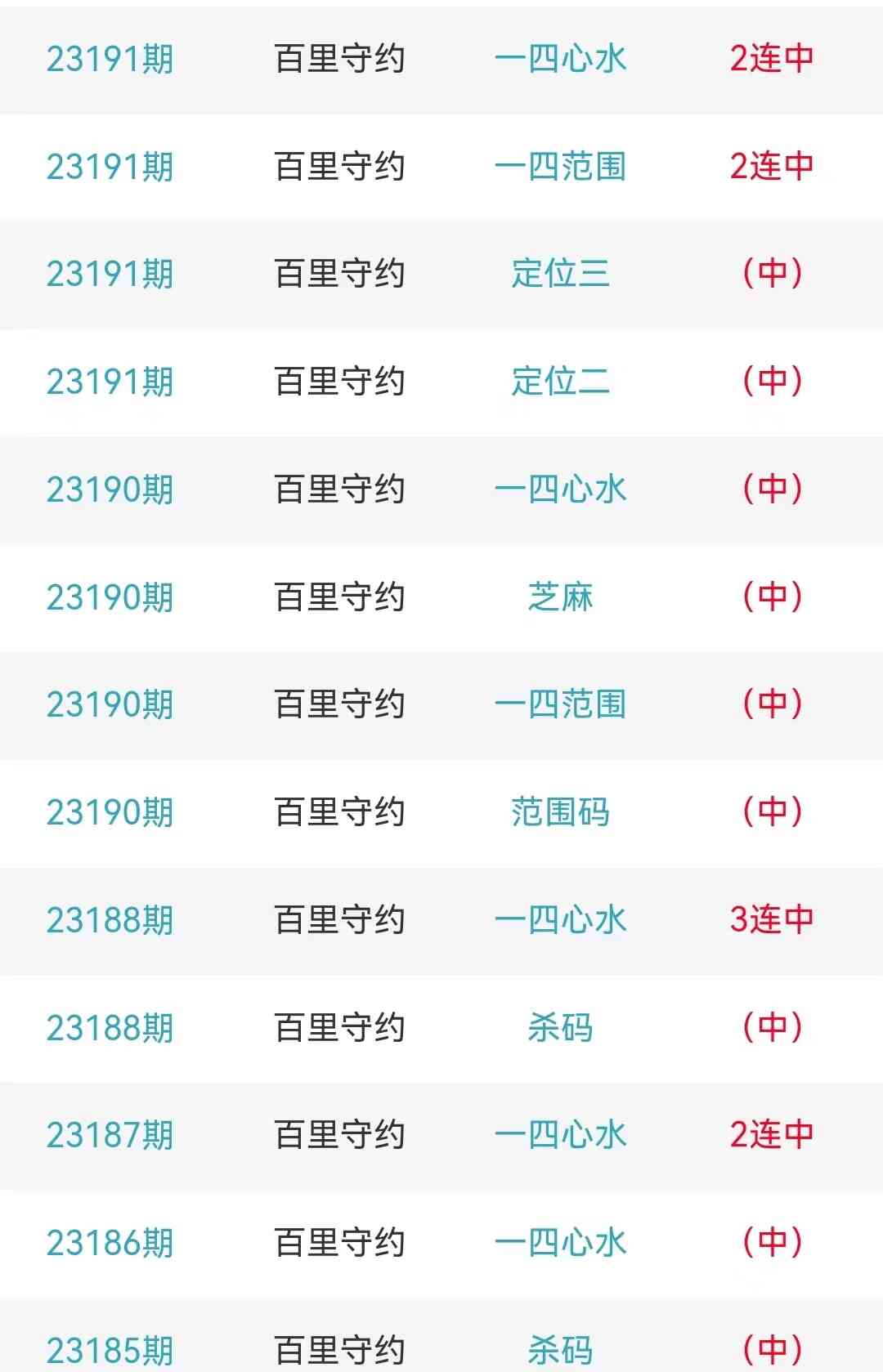Open the 23187期 一四心水 record

point(560,1135)
